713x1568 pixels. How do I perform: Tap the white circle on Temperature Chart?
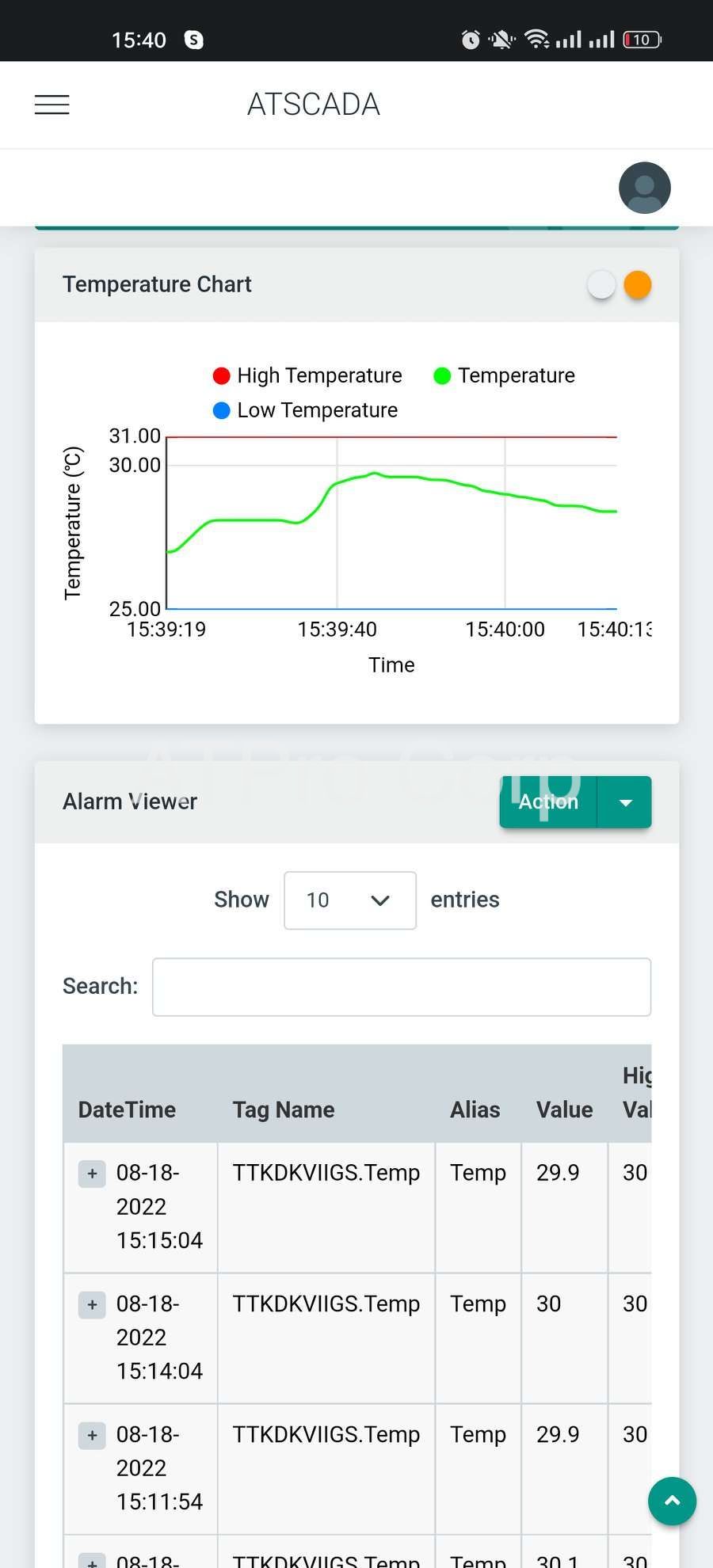pos(601,284)
